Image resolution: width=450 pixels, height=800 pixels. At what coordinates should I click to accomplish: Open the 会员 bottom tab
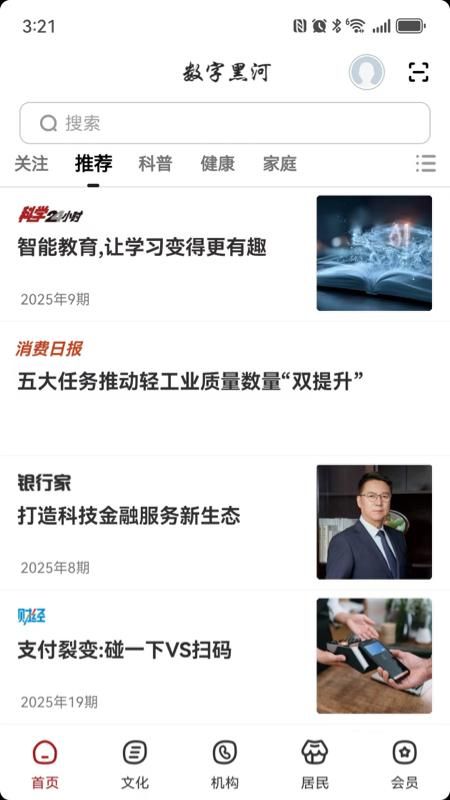click(405, 765)
